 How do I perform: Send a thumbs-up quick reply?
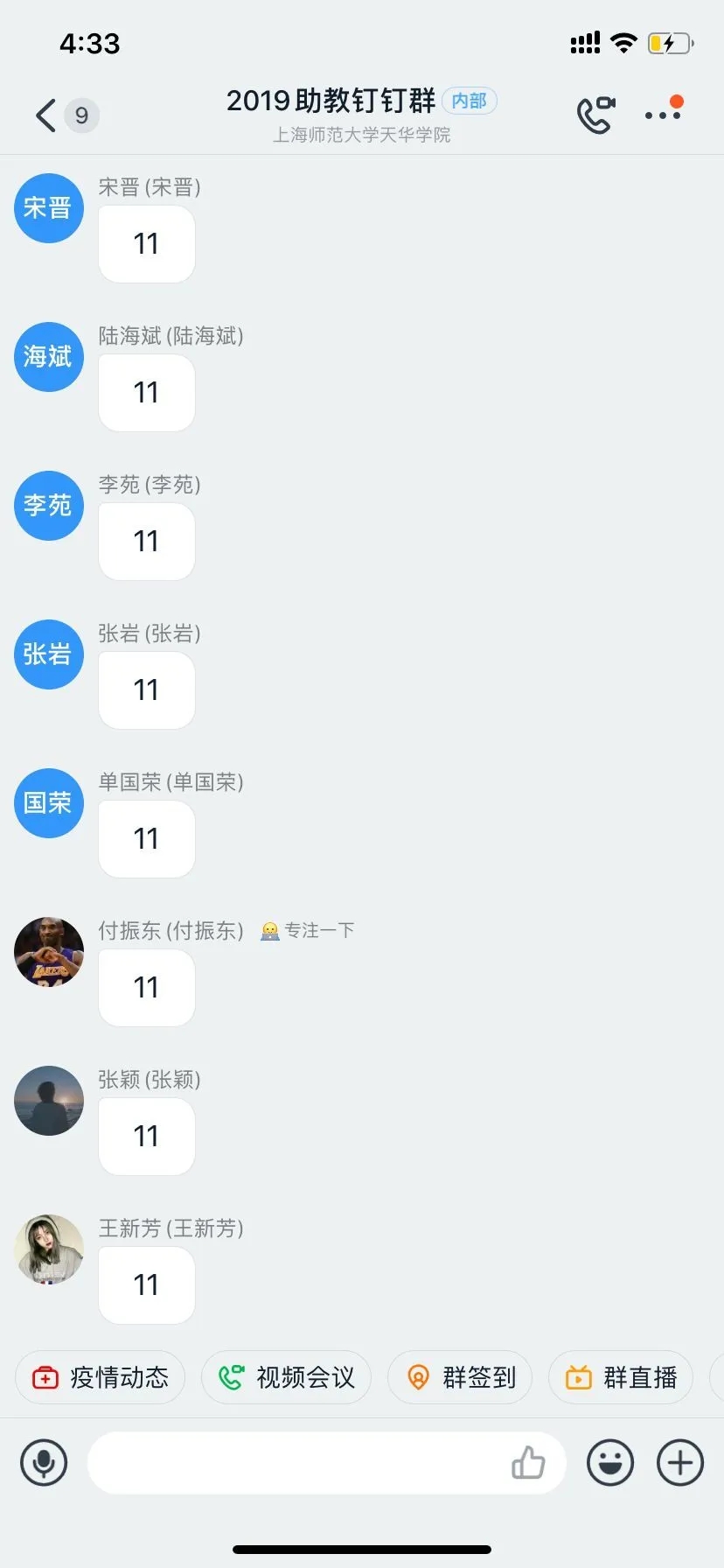[x=528, y=1463]
